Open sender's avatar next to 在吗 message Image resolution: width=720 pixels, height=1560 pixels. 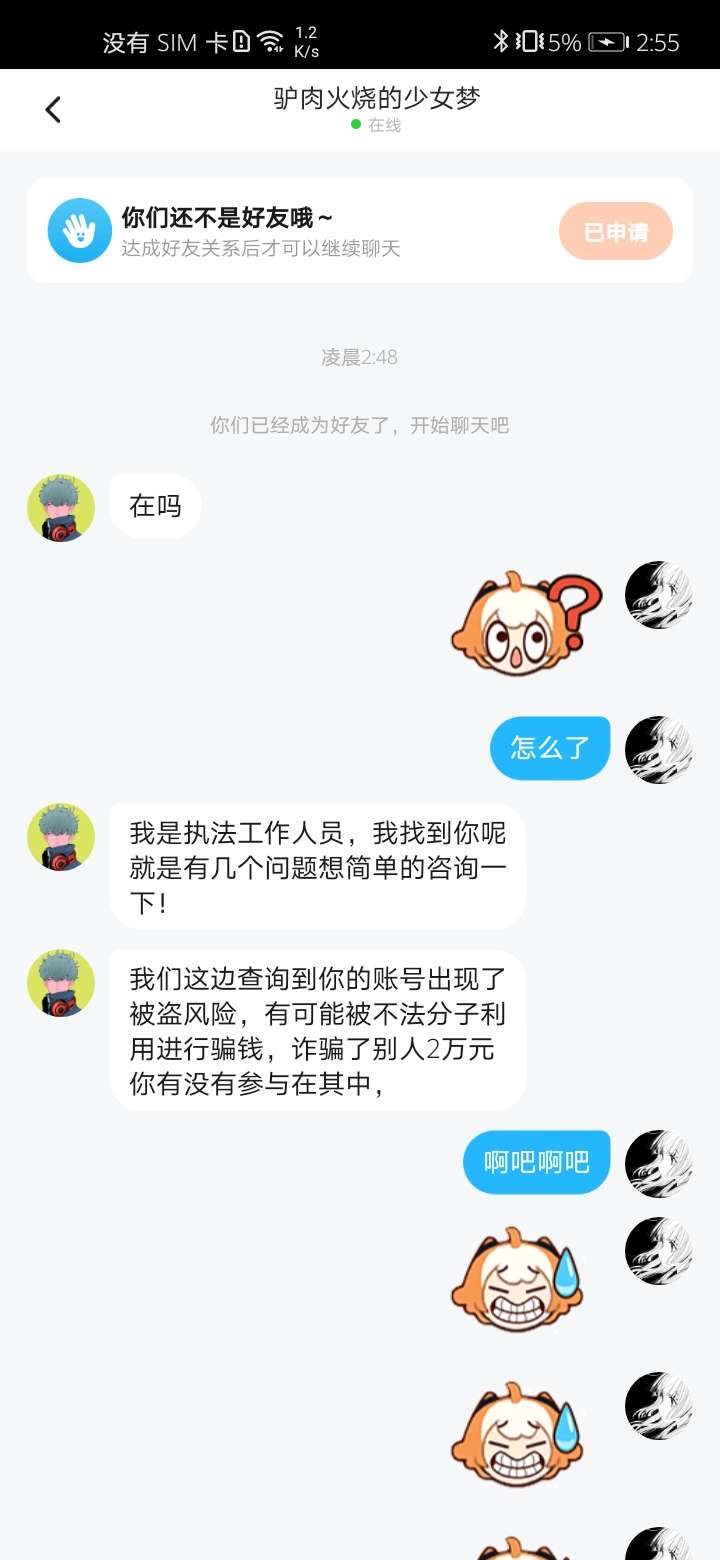[61, 508]
